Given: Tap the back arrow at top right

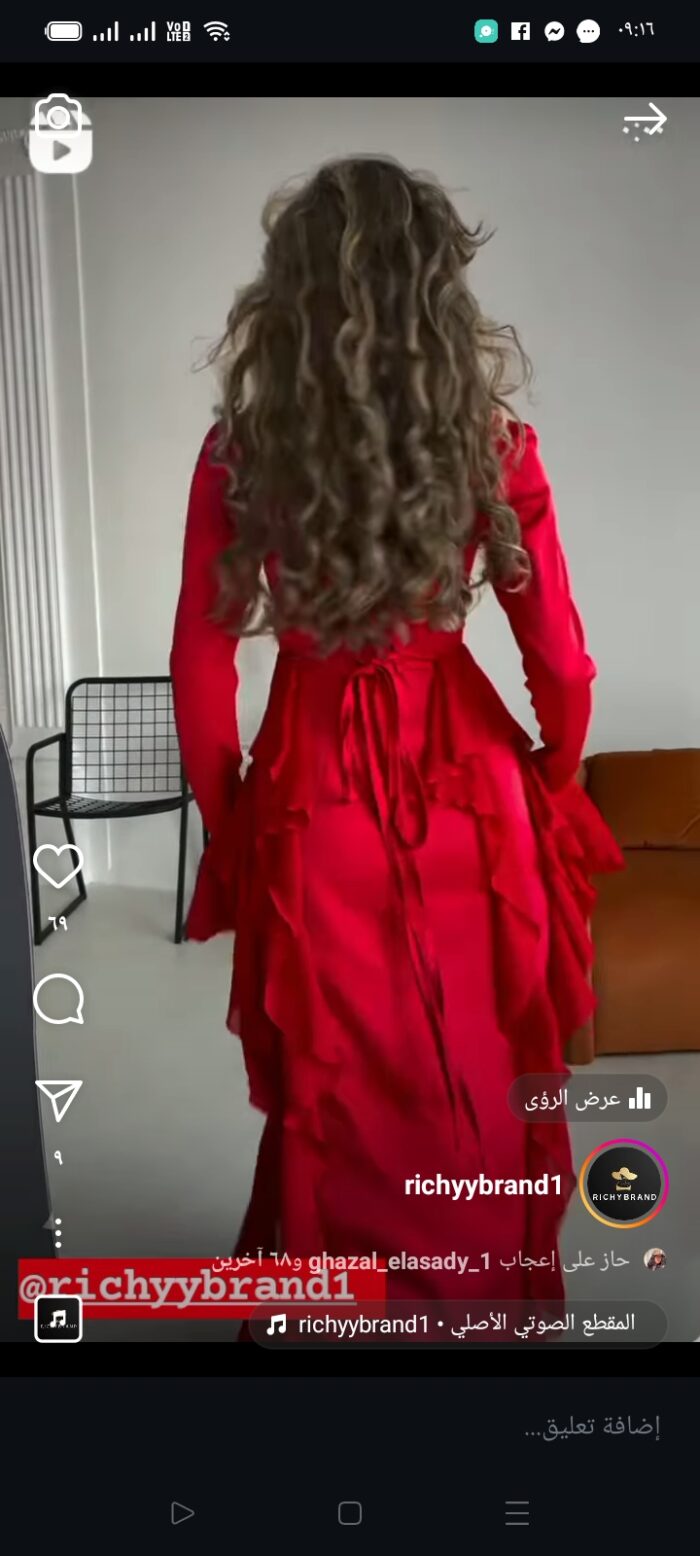Looking at the screenshot, I should (645, 122).
